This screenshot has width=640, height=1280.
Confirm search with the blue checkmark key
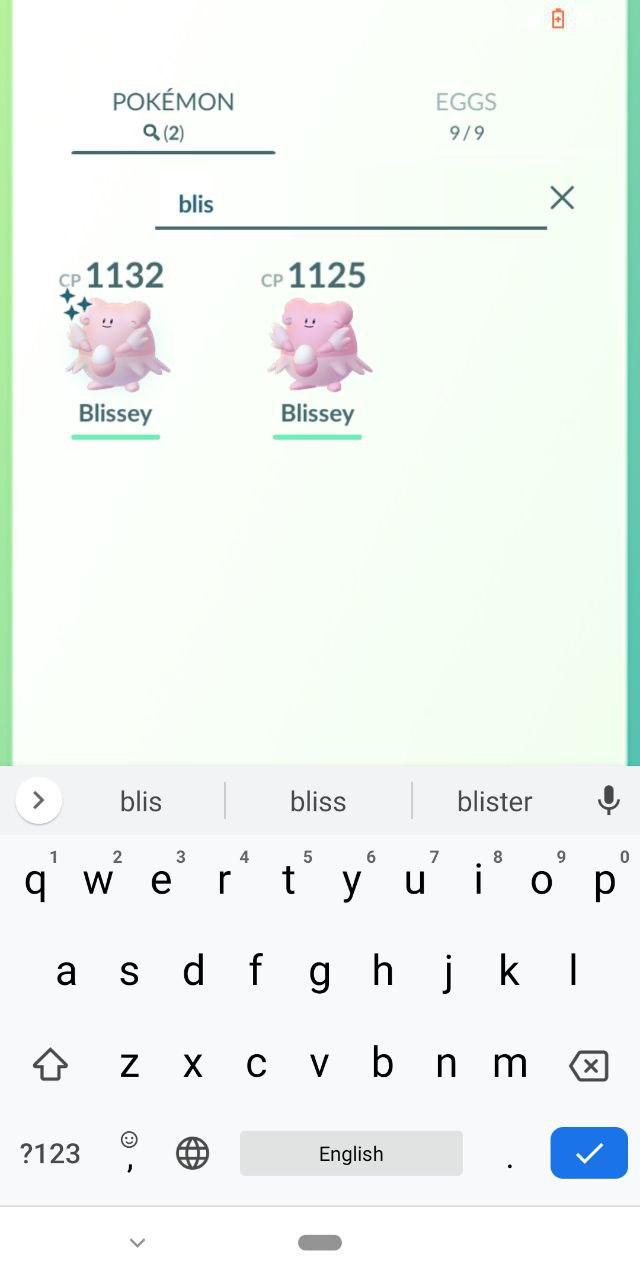[589, 1153]
